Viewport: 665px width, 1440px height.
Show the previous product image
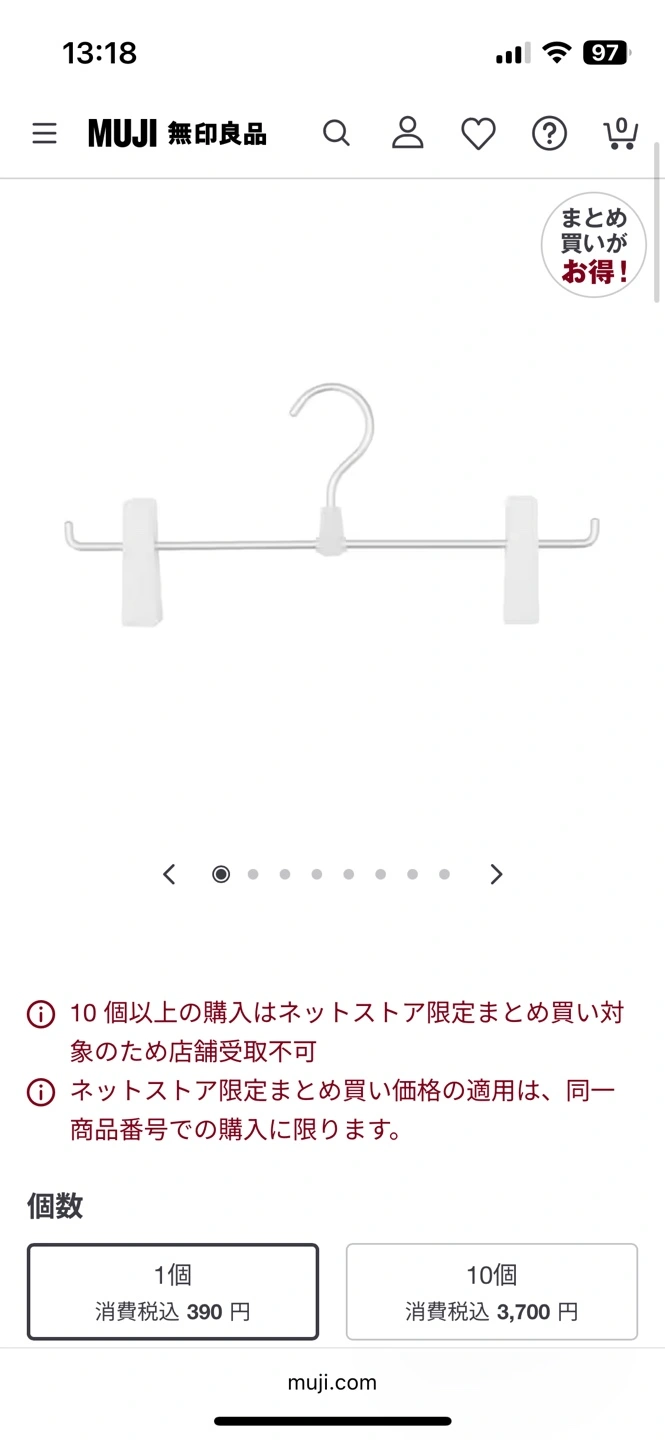click(169, 875)
